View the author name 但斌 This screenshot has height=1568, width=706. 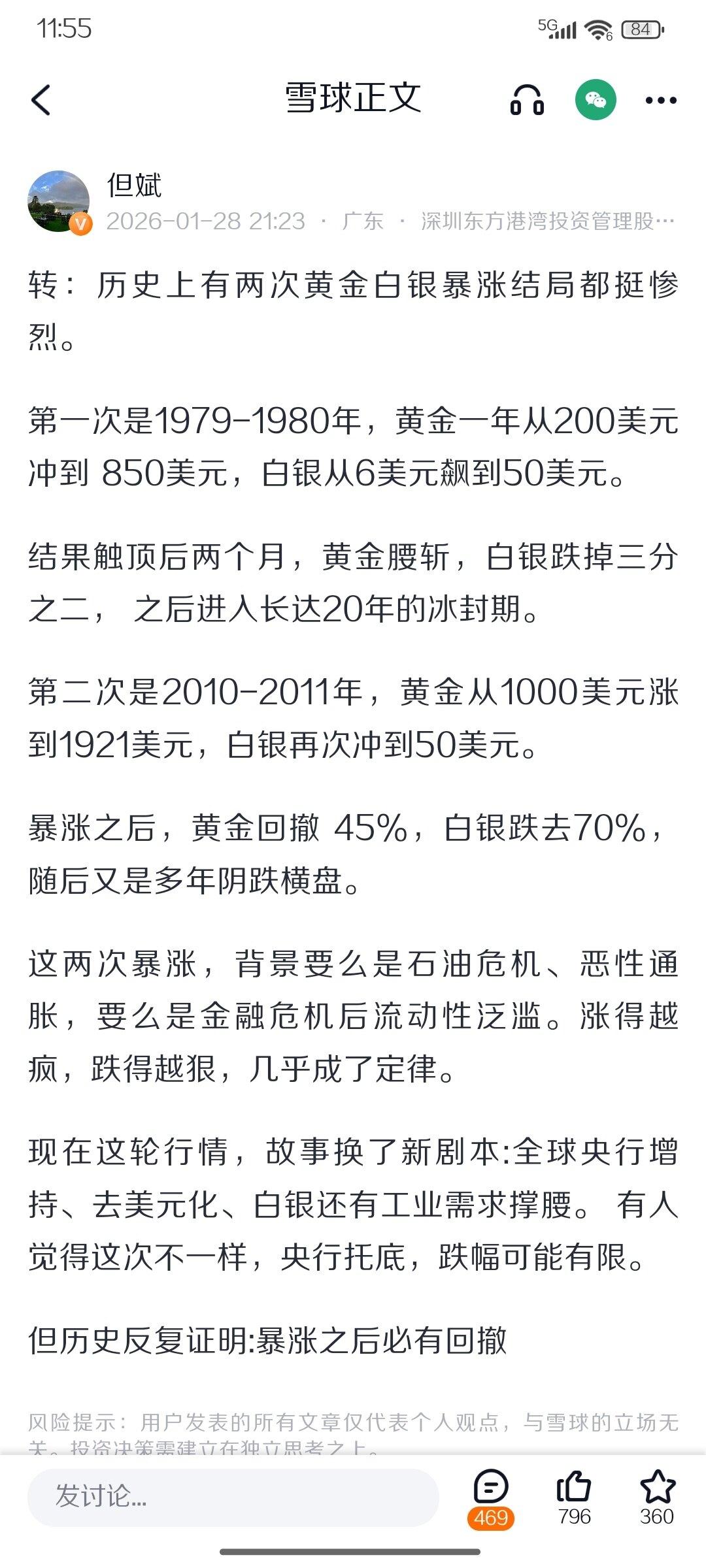[134, 186]
